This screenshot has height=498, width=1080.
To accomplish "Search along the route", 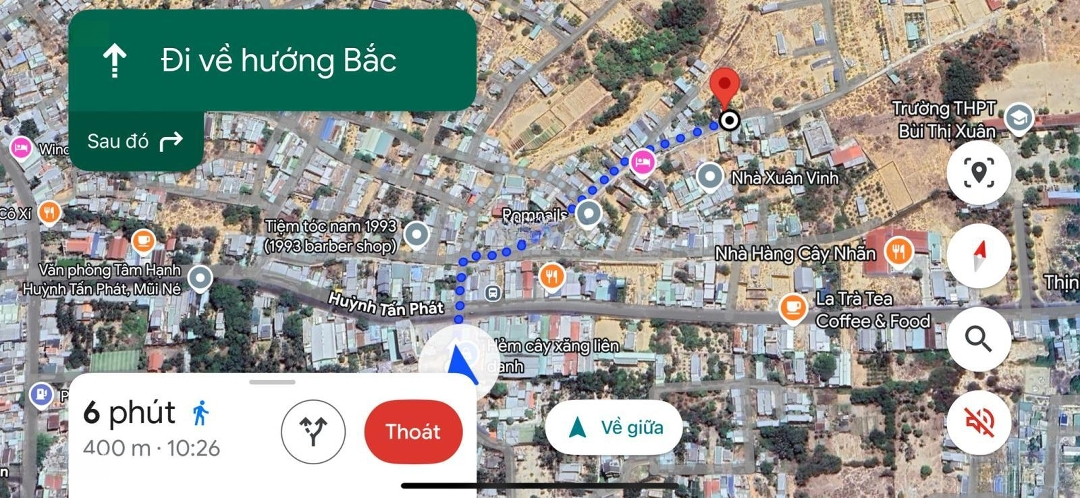I will 978,339.
